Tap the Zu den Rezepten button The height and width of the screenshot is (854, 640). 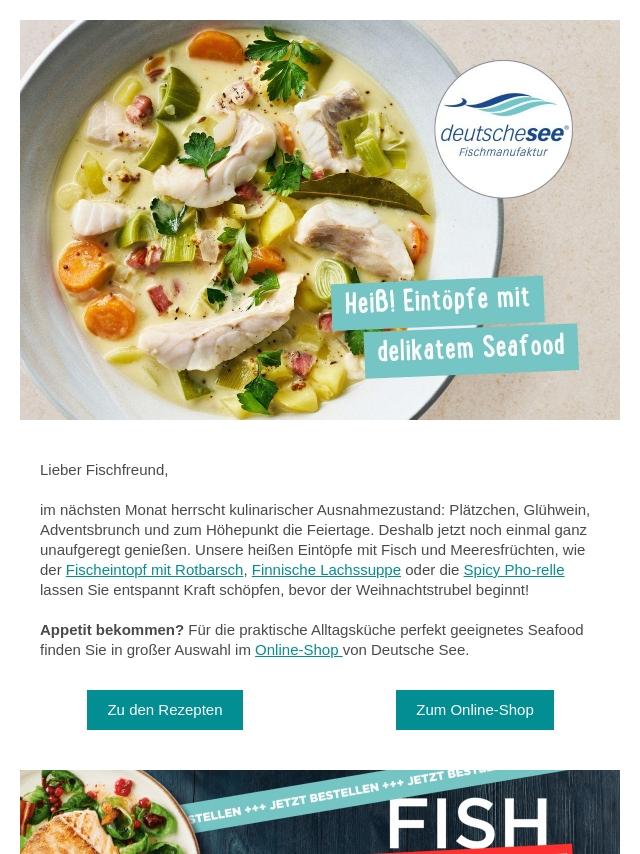pyautogui.click(x=165, y=710)
